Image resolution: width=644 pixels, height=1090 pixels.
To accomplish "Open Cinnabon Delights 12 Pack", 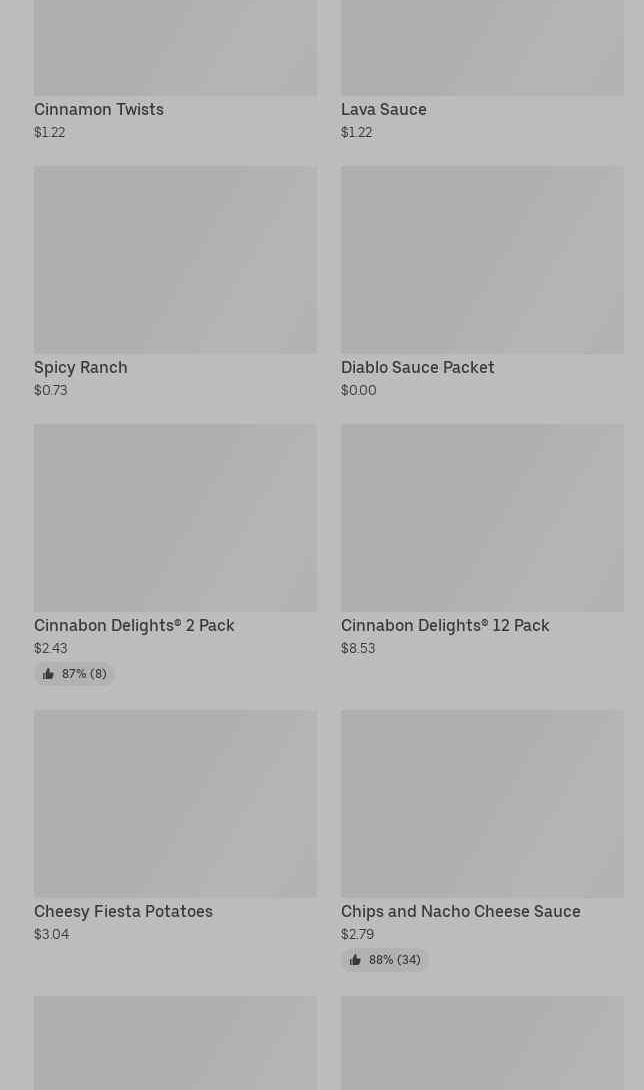I will point(482,541).
